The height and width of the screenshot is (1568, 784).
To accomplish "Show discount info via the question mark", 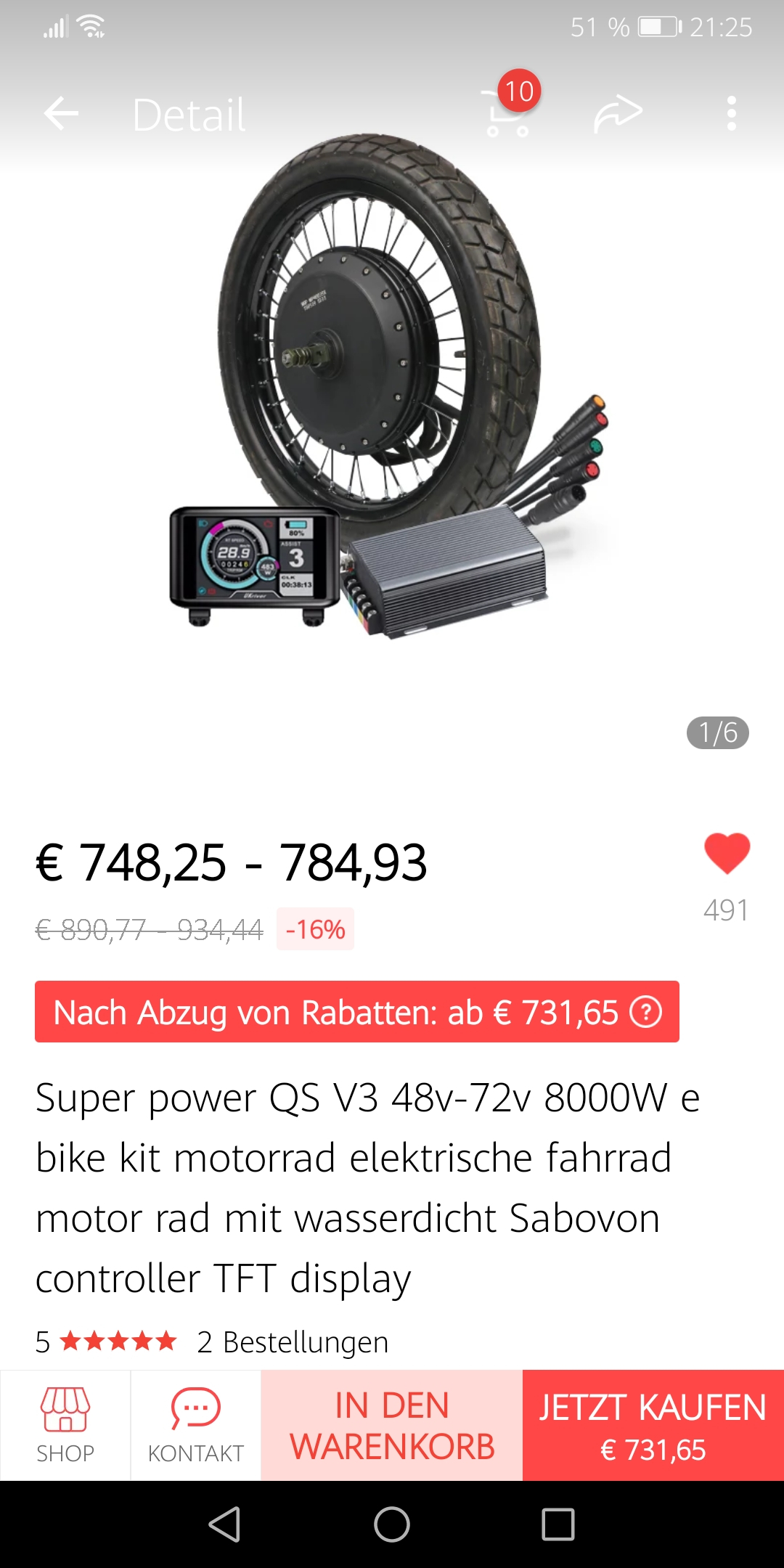I will tap(645, 1012).
